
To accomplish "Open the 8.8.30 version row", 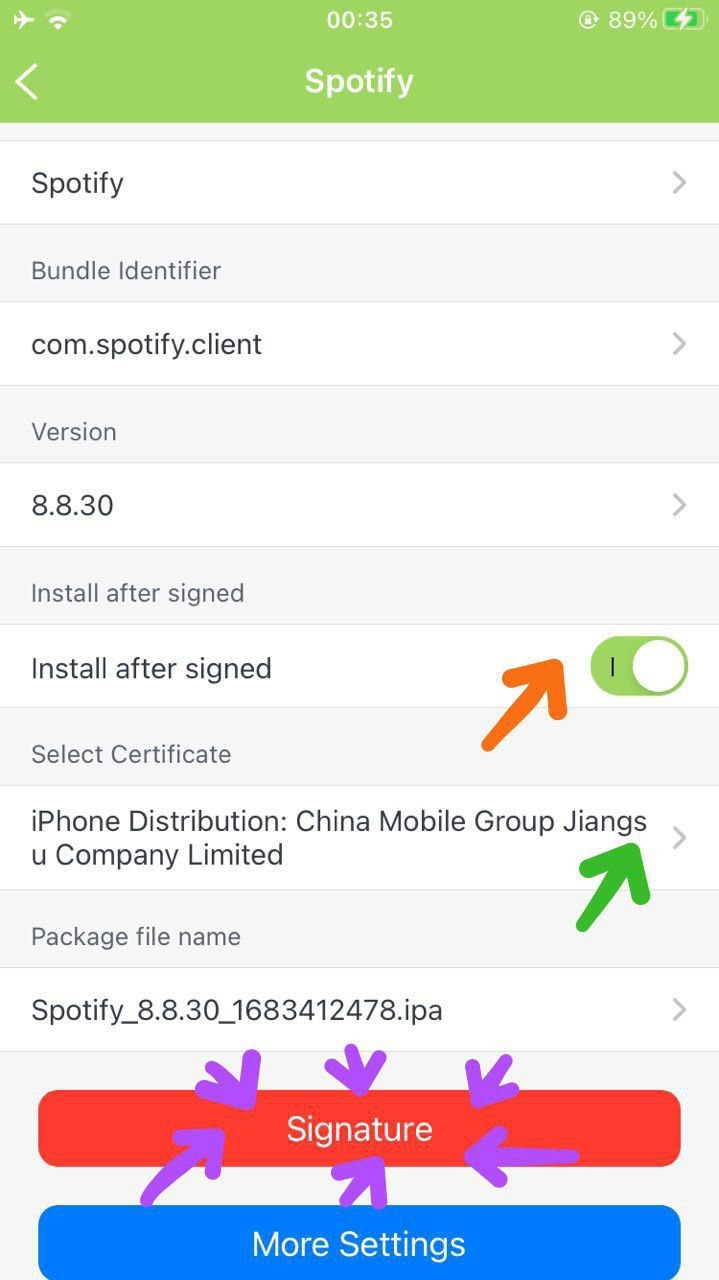I will tap(359, 505).
